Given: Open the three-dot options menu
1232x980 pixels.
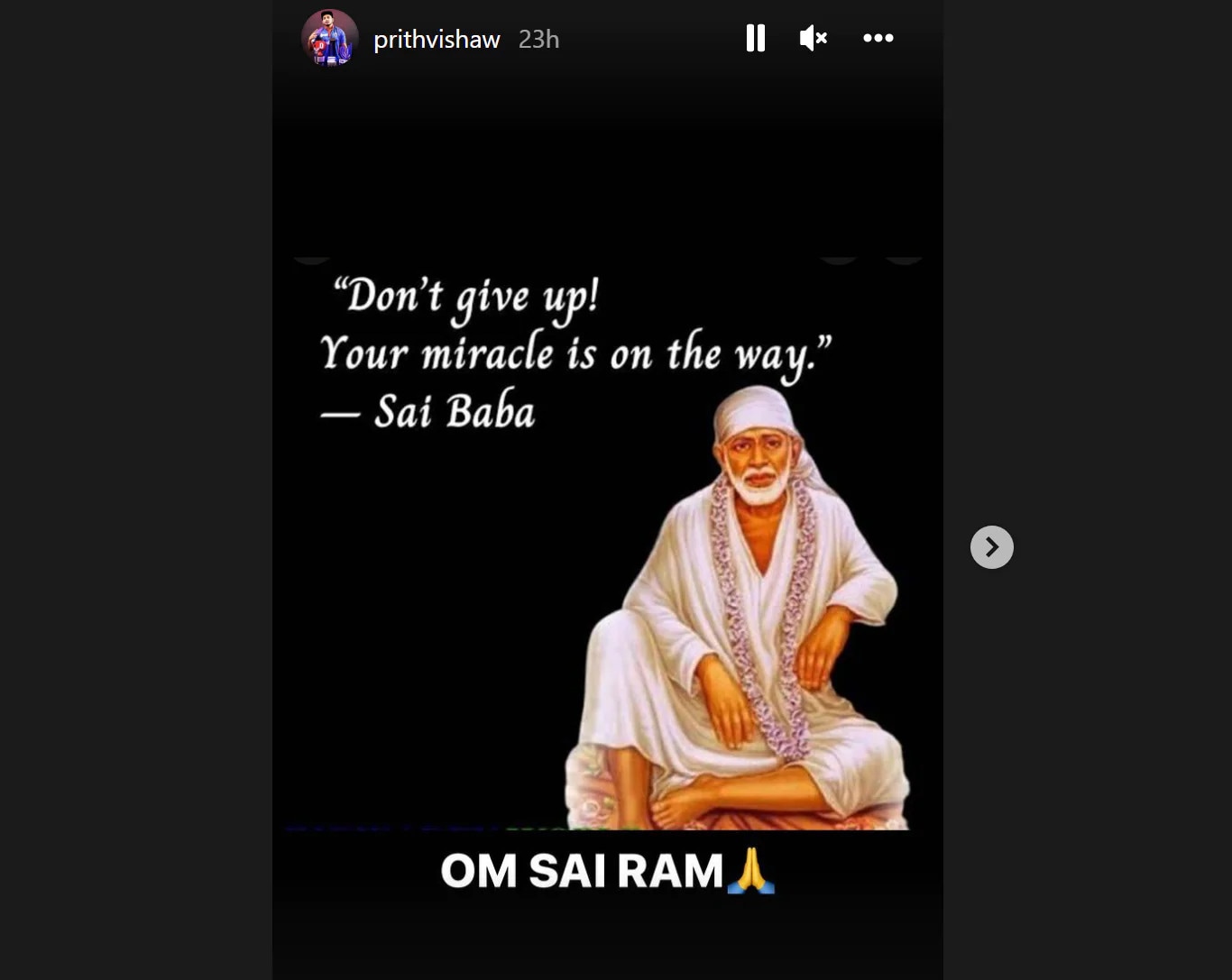Looking at the screenshot, I should (x=878, y=38).
